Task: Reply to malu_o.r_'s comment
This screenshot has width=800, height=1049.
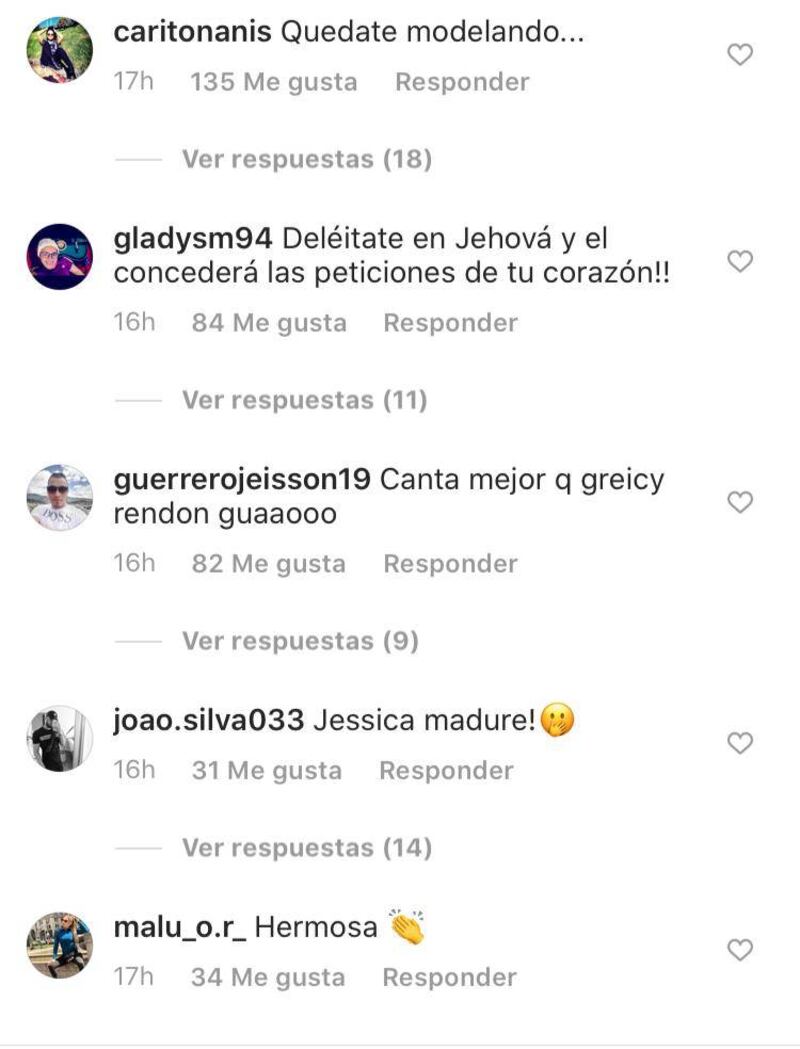Action: click(x=450, y=977)
